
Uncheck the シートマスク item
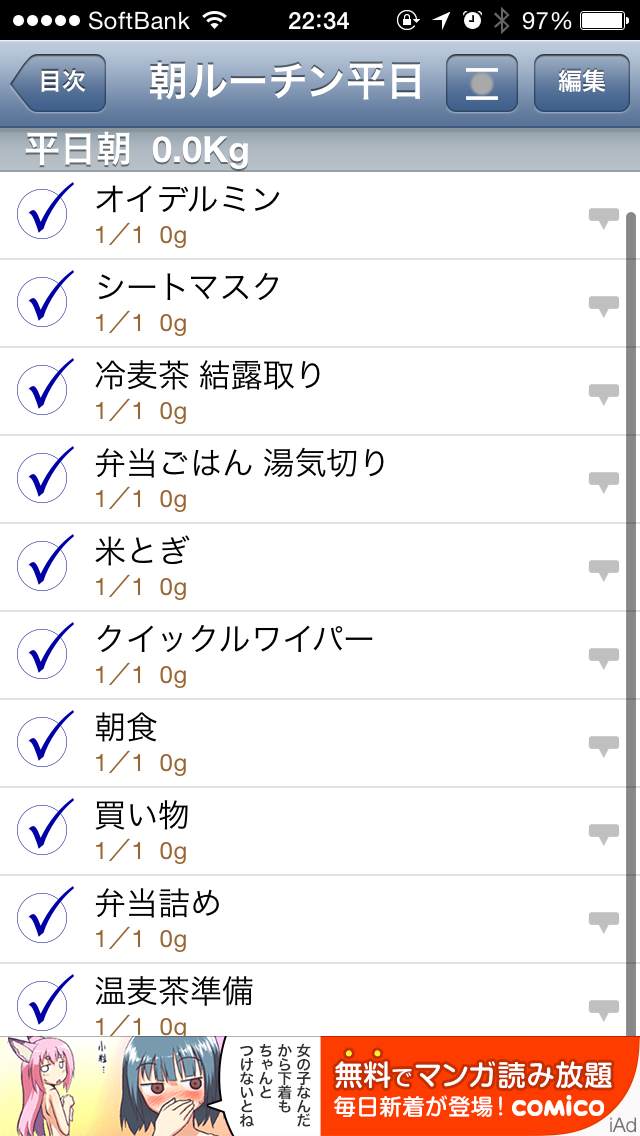click(45, 301)
